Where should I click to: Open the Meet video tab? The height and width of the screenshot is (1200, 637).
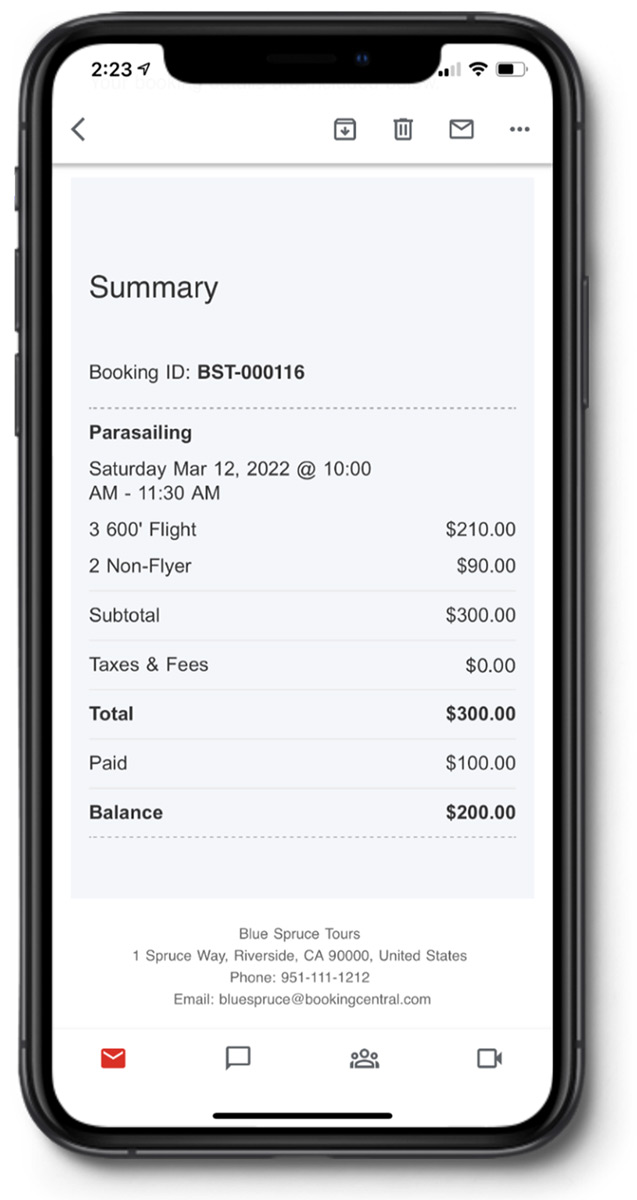pos(489,1058)
